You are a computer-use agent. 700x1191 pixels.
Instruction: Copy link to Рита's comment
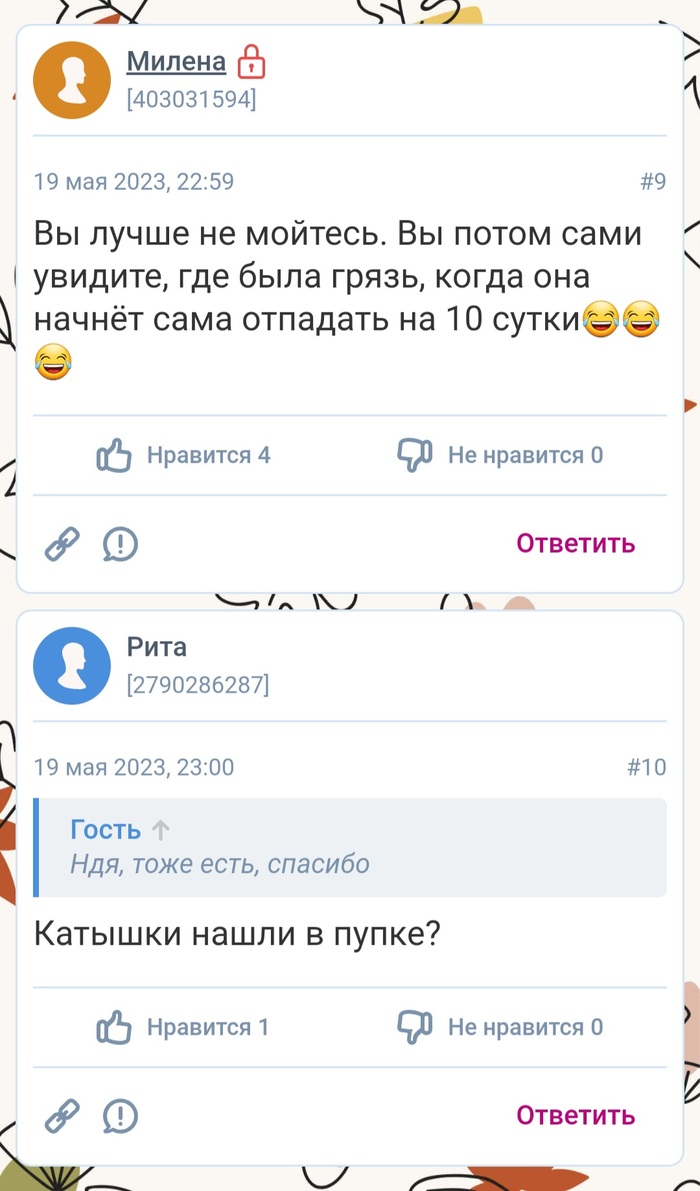coord(62,1116)
